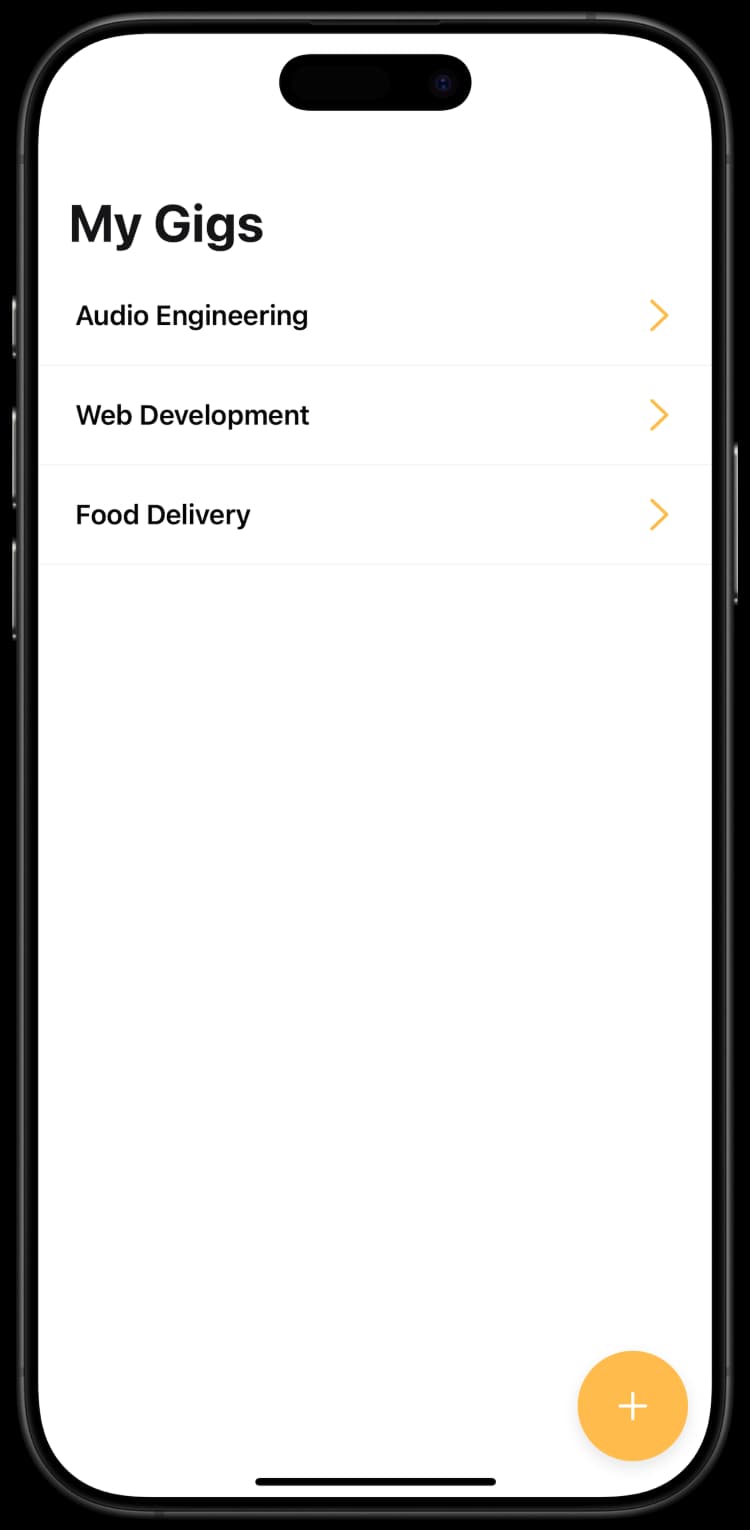The height and width of the screenshot is (1530, 750).
Task: Add a new gig with plus button
Action: tap(632, 1406)
